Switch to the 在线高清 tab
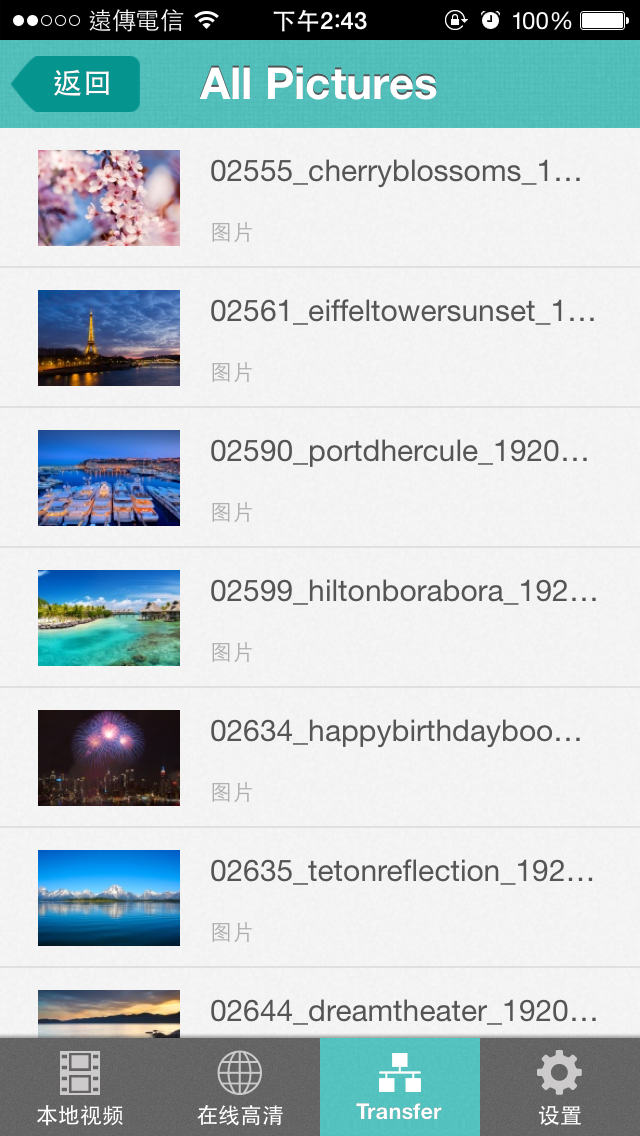640x1136 pixels. [x=240, y=1088]
